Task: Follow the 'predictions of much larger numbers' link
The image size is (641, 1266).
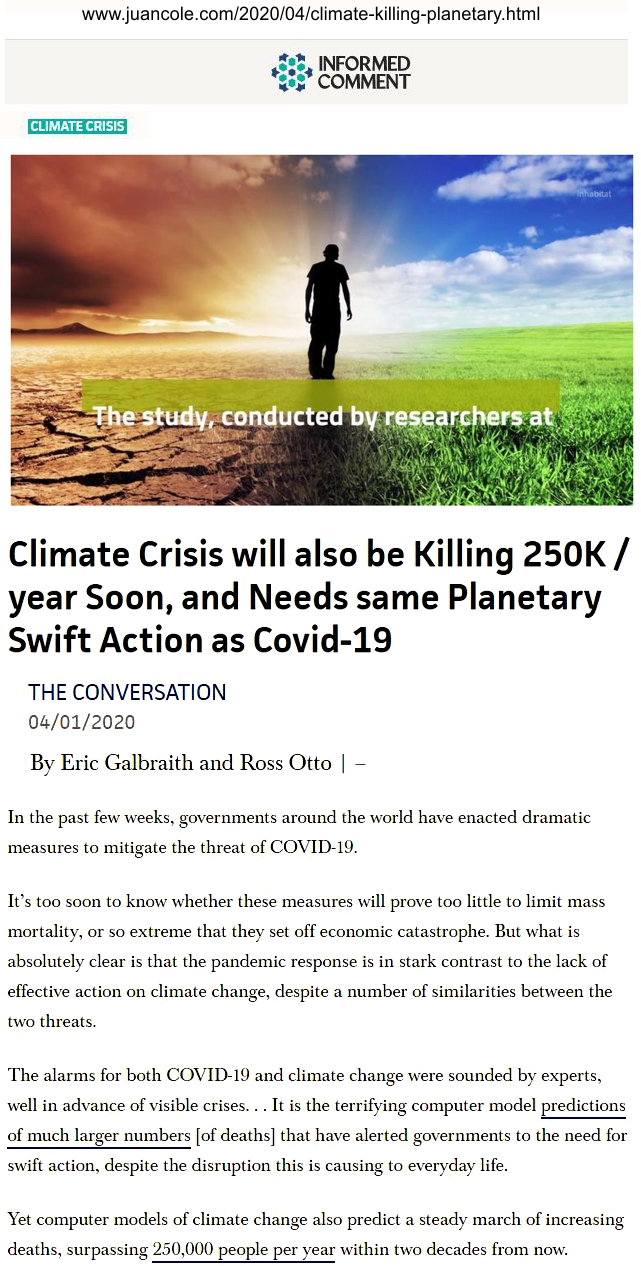Action: coord(583,1107)
